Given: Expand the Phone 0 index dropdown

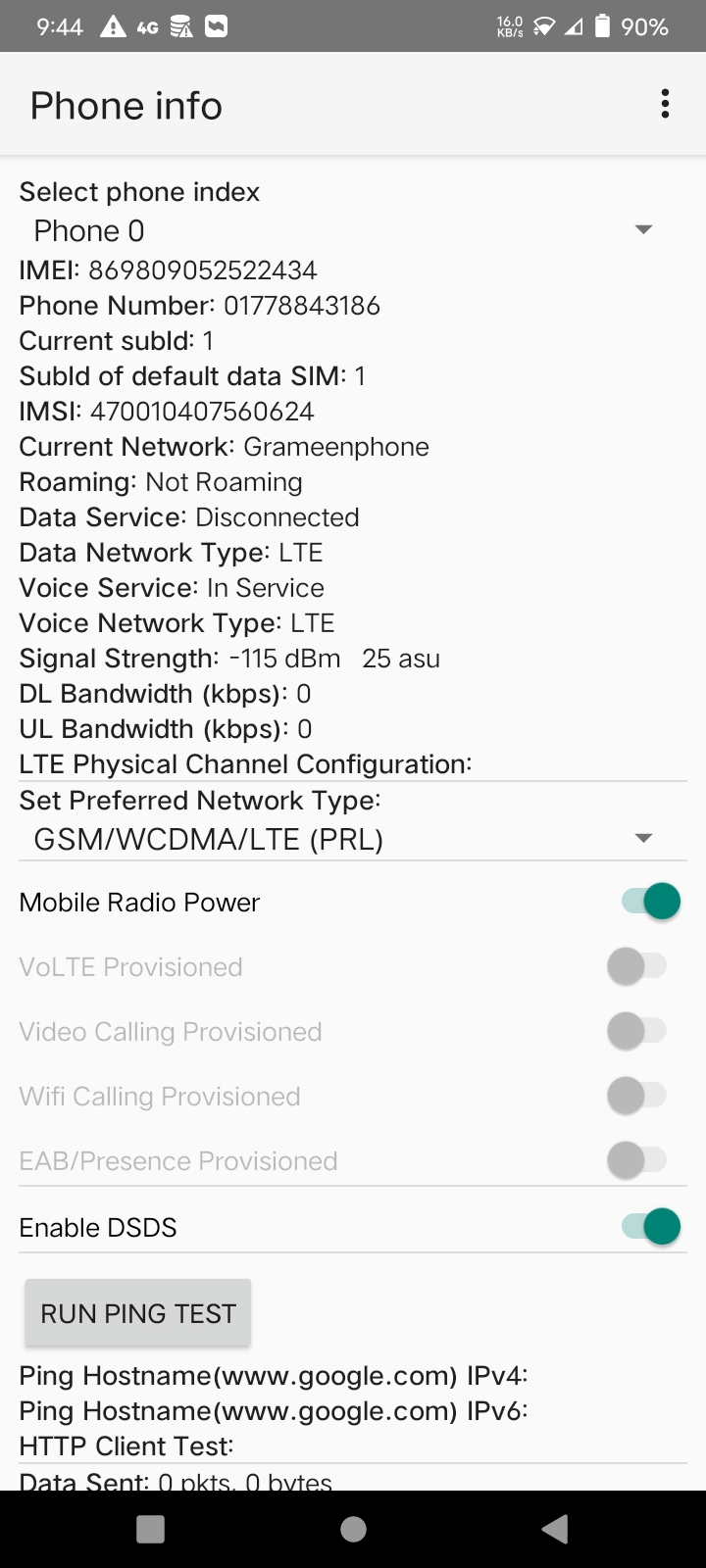Looking at the screenshot, I should pos(353,230).
